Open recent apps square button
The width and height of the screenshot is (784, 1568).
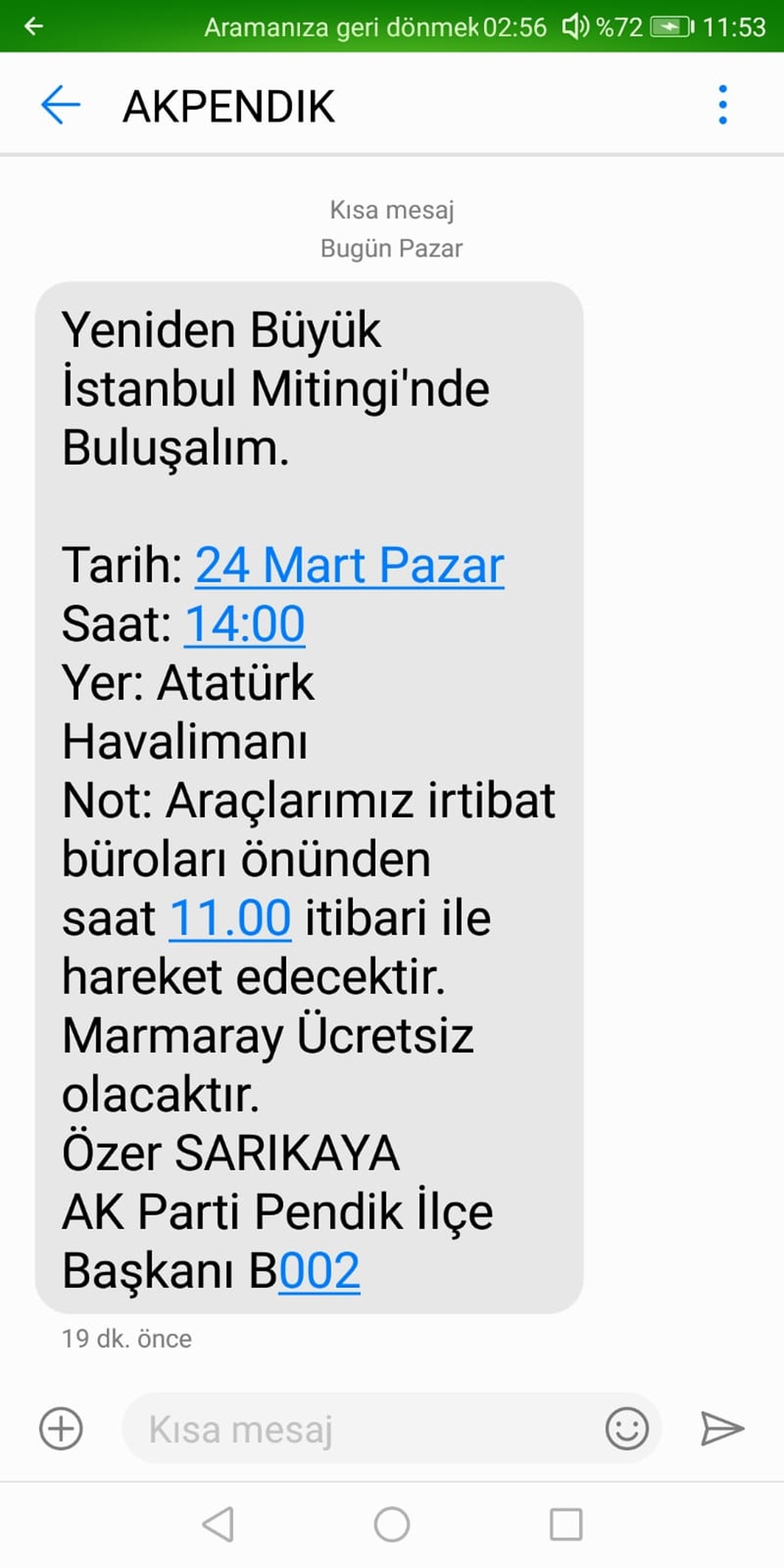pyautogui.click(x=566, y=1524)
